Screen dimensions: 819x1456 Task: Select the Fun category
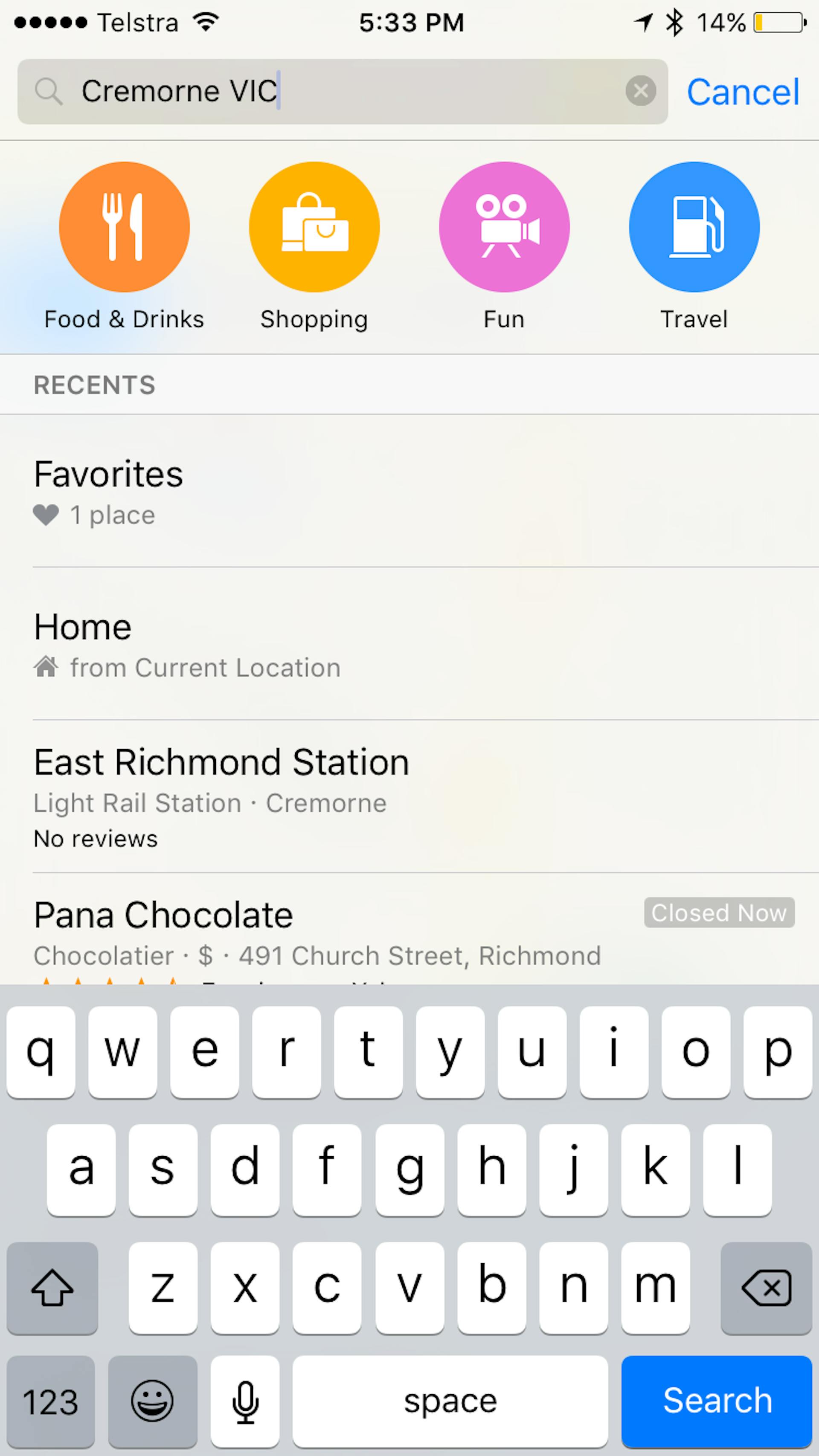[x=504, y=246]
